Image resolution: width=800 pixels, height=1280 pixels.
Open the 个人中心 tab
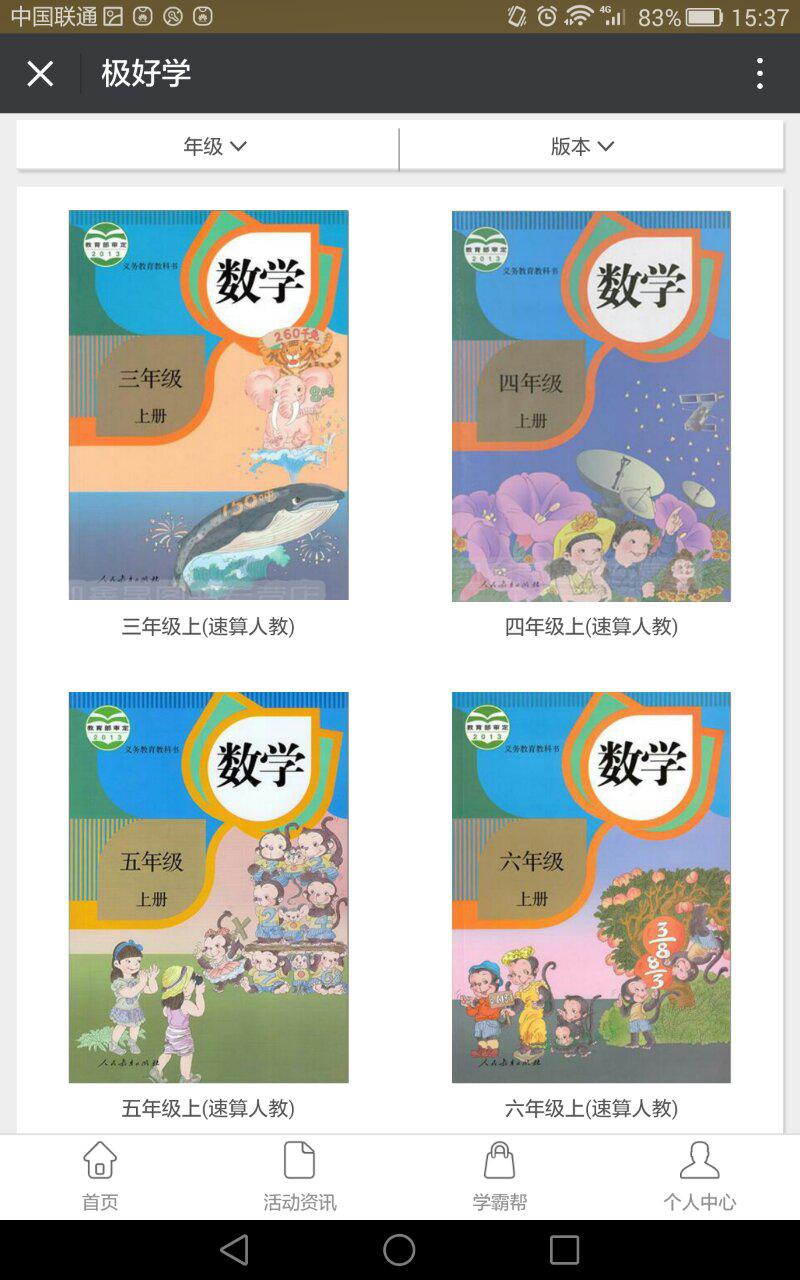[x=699, y=1177]
